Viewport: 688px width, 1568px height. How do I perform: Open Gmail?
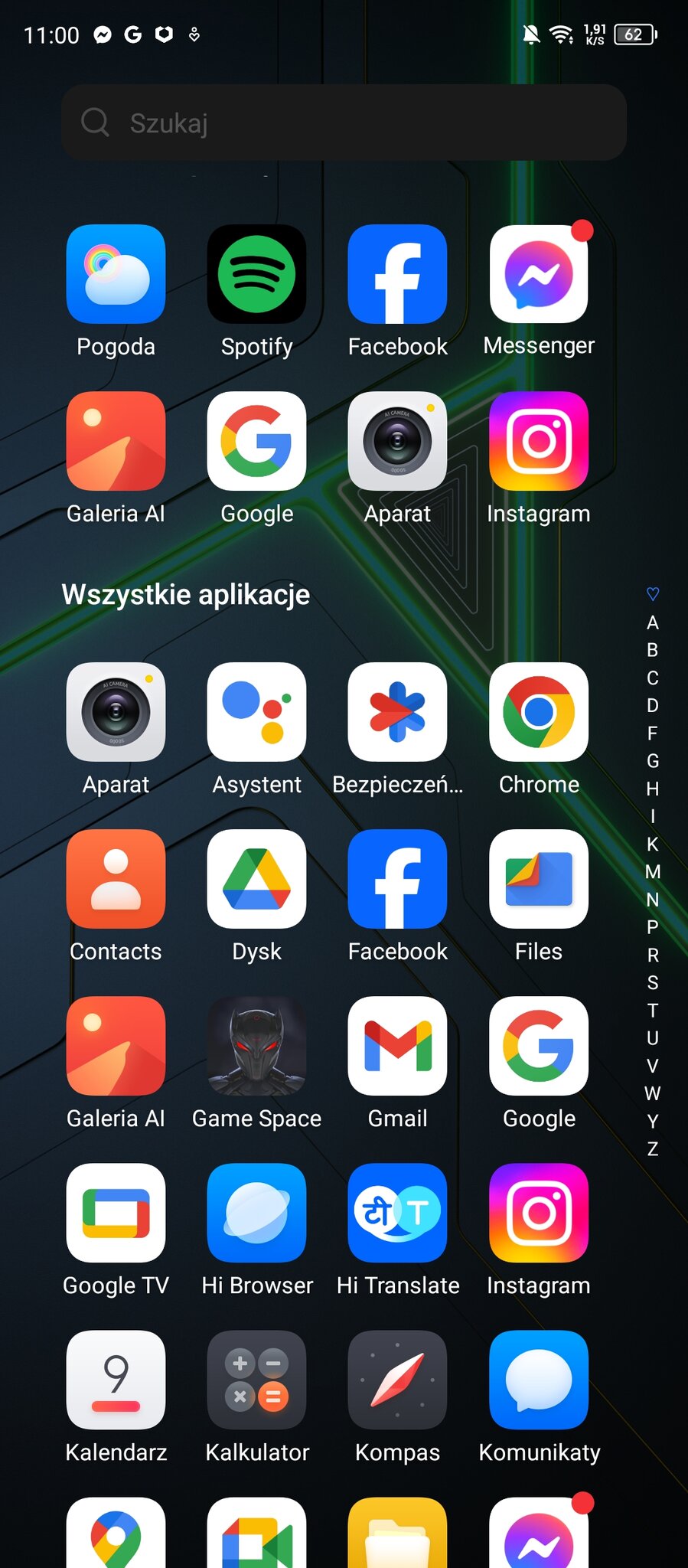coord(397,1046)
